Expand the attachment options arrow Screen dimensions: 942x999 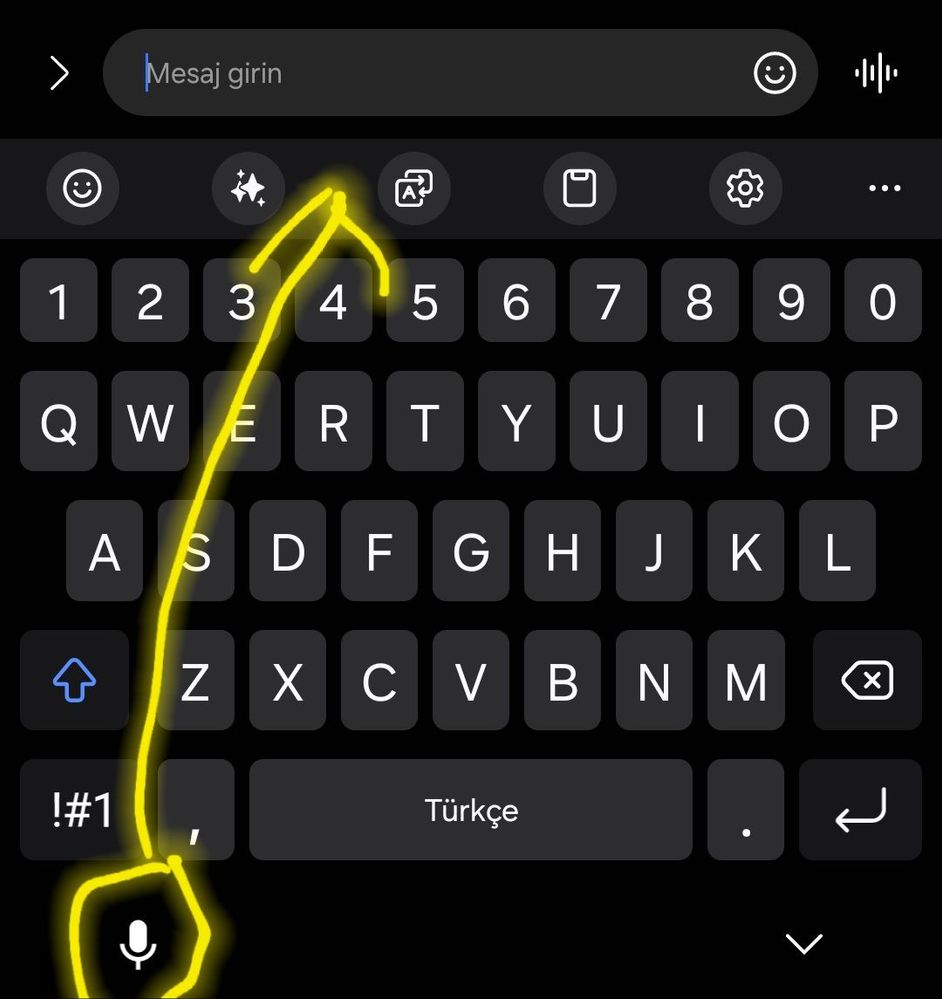60,73
